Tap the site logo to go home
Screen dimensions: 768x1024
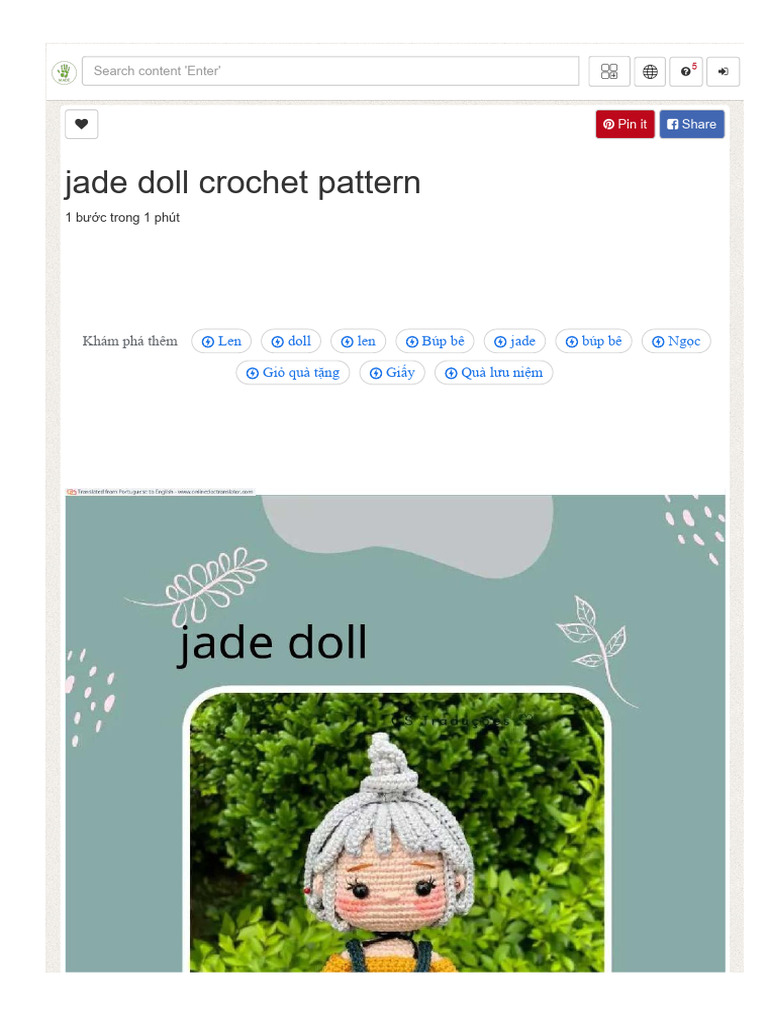tap(64, 72)
